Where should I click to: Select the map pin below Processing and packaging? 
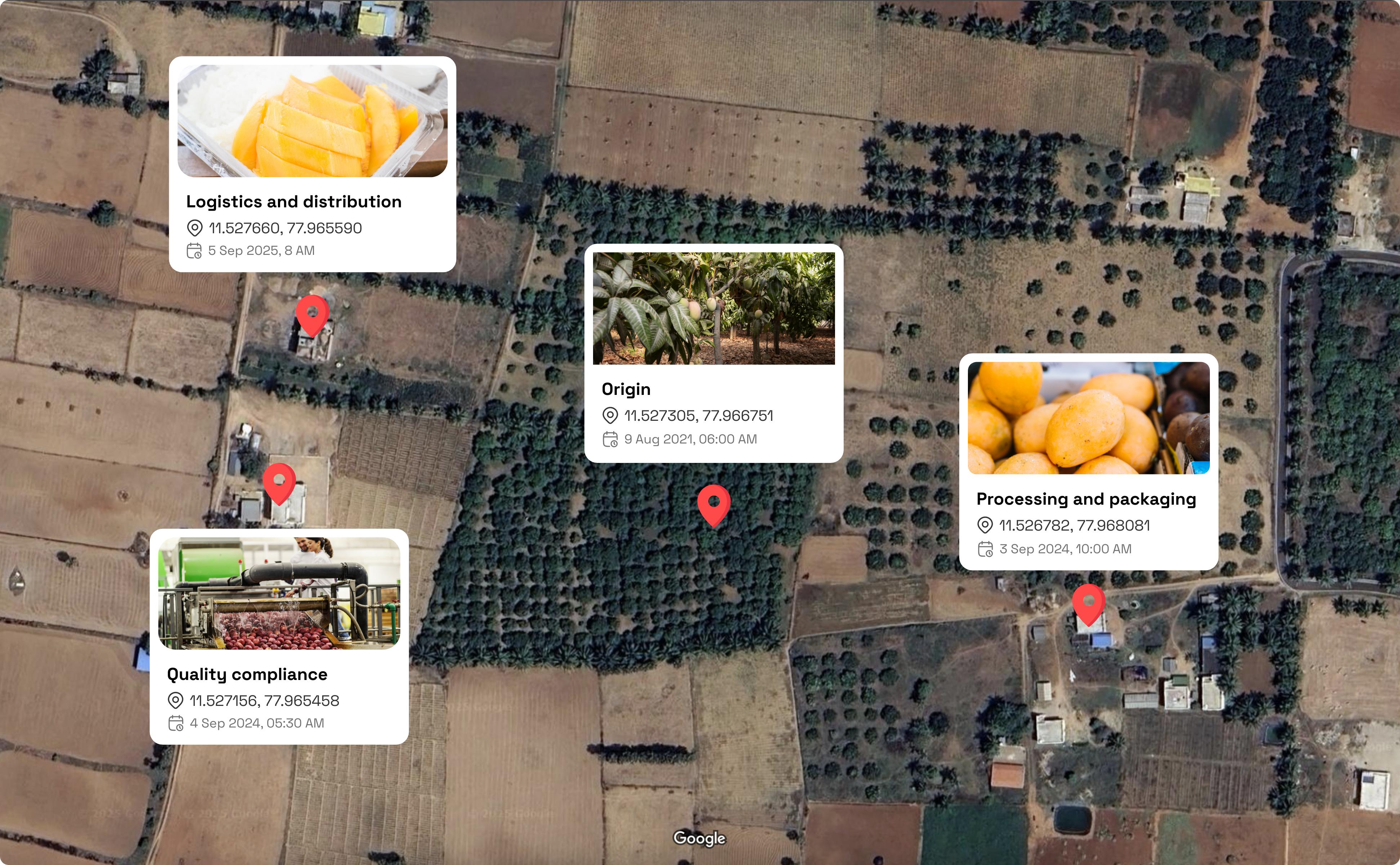pyautogui.click(x=1088, y=603)
